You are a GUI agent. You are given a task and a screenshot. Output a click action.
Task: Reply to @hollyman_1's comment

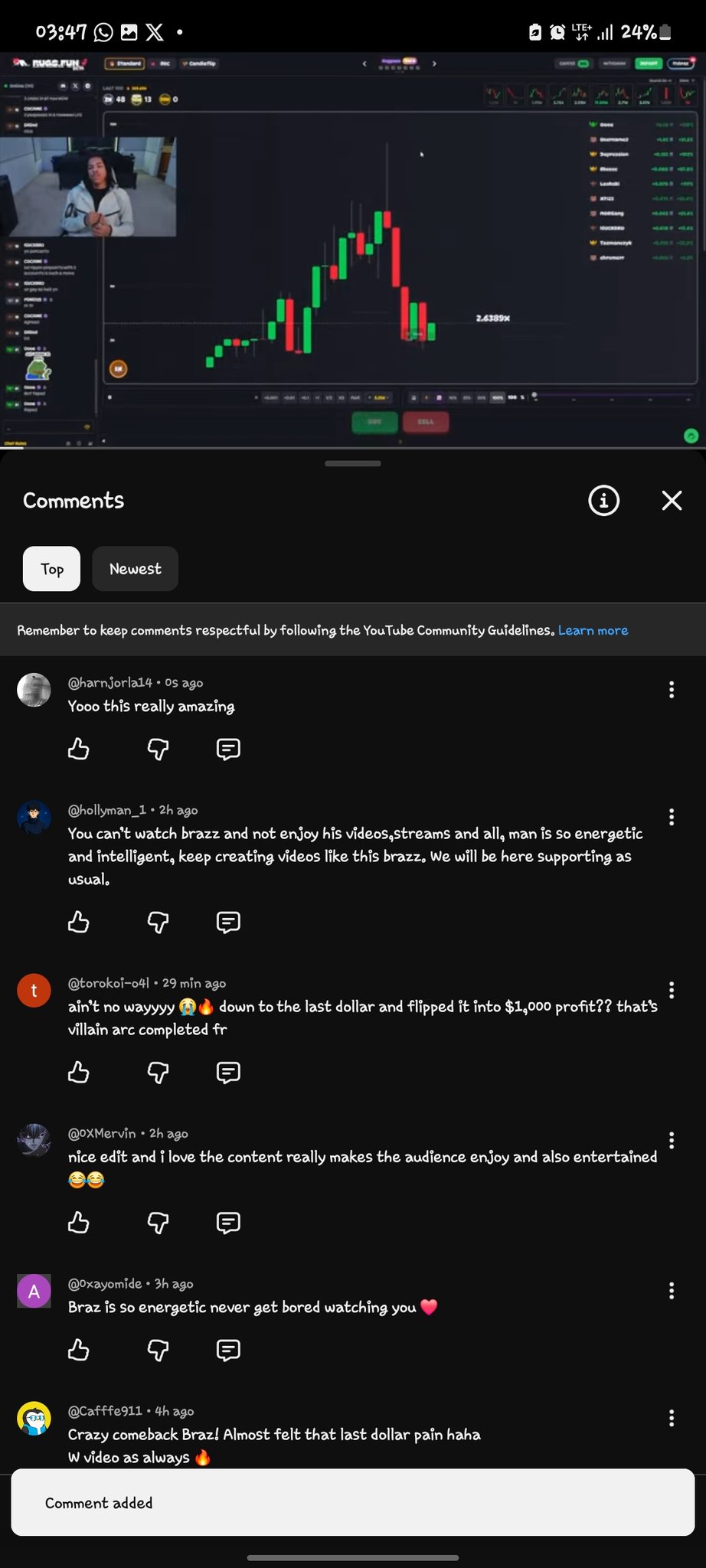228,922
